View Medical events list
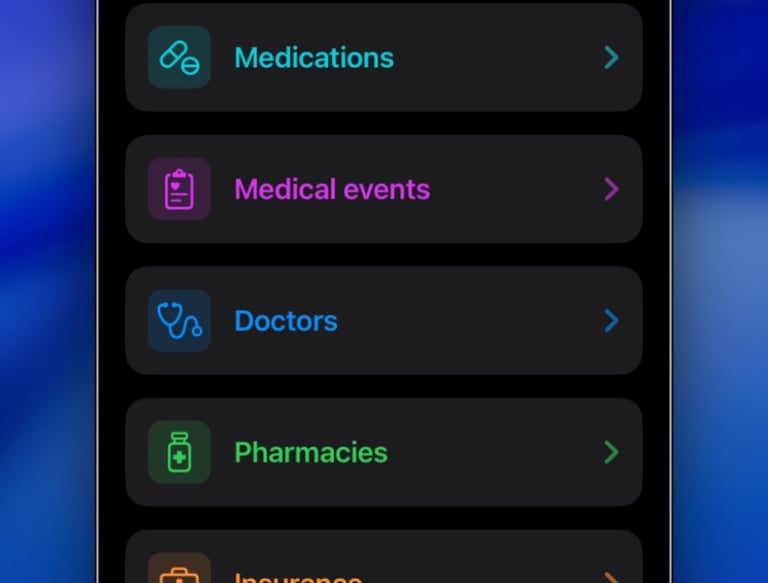Image resolution: width=768 pixels, height=583 pixels. (x=383, y=190)
